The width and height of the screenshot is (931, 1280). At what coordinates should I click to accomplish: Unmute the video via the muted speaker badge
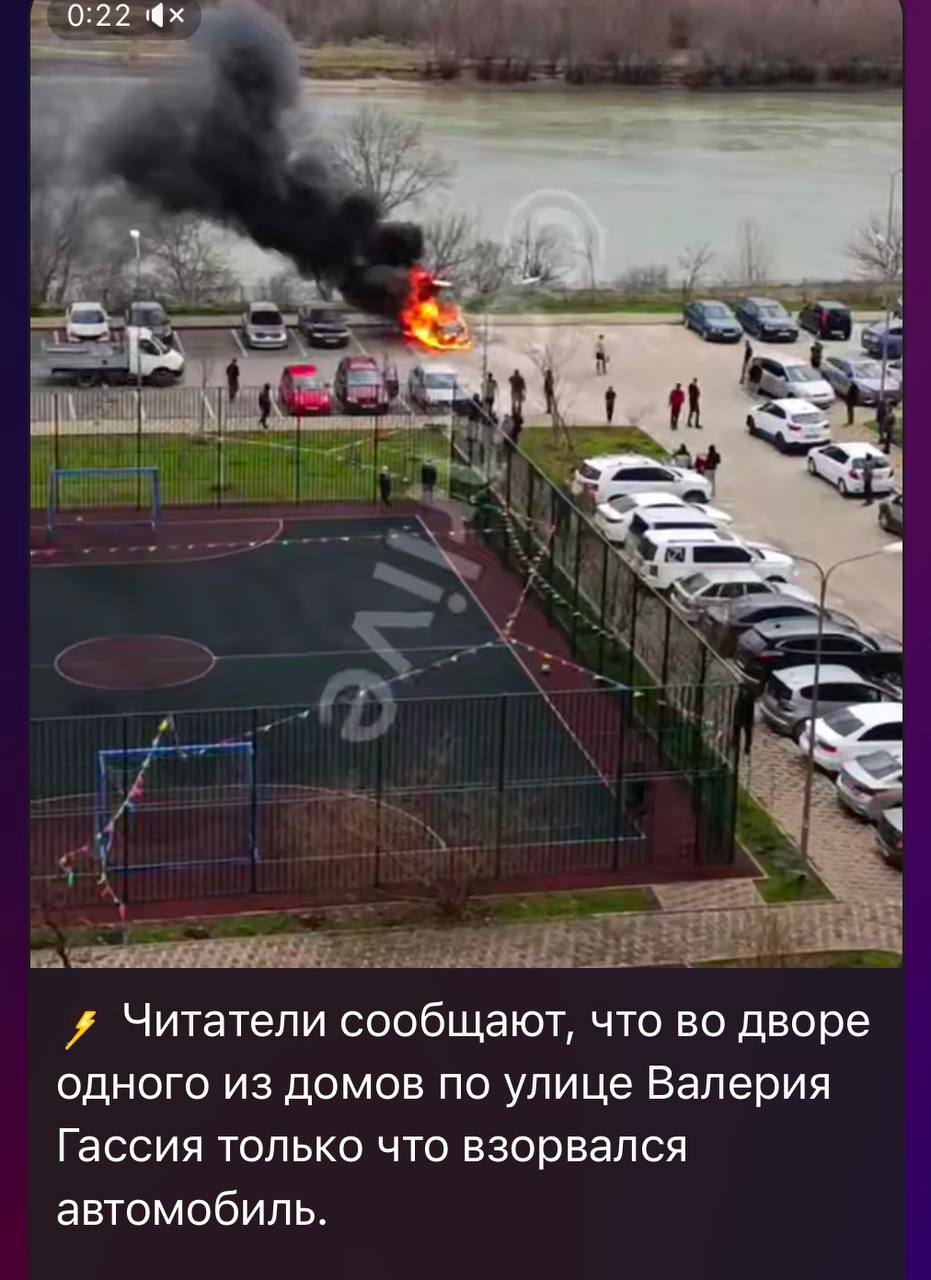click(165, 16)
